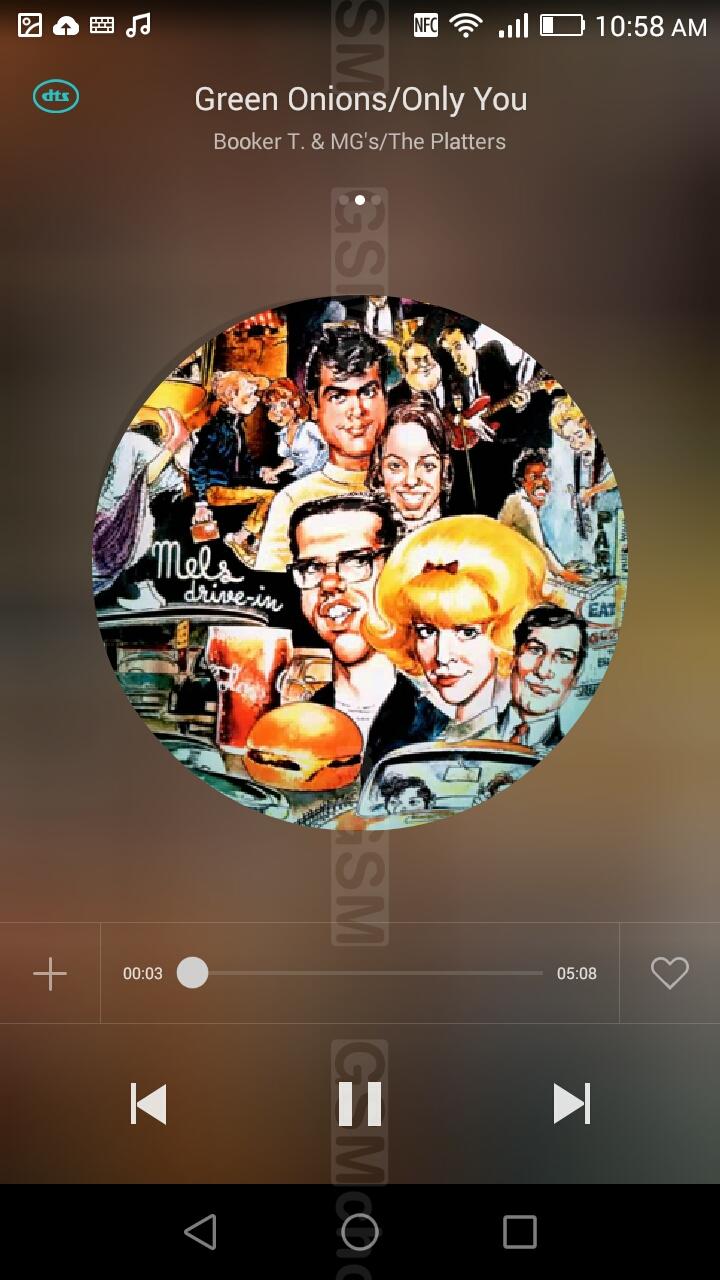
Task: Go back with the system back button
Action: coord(200,1232)
